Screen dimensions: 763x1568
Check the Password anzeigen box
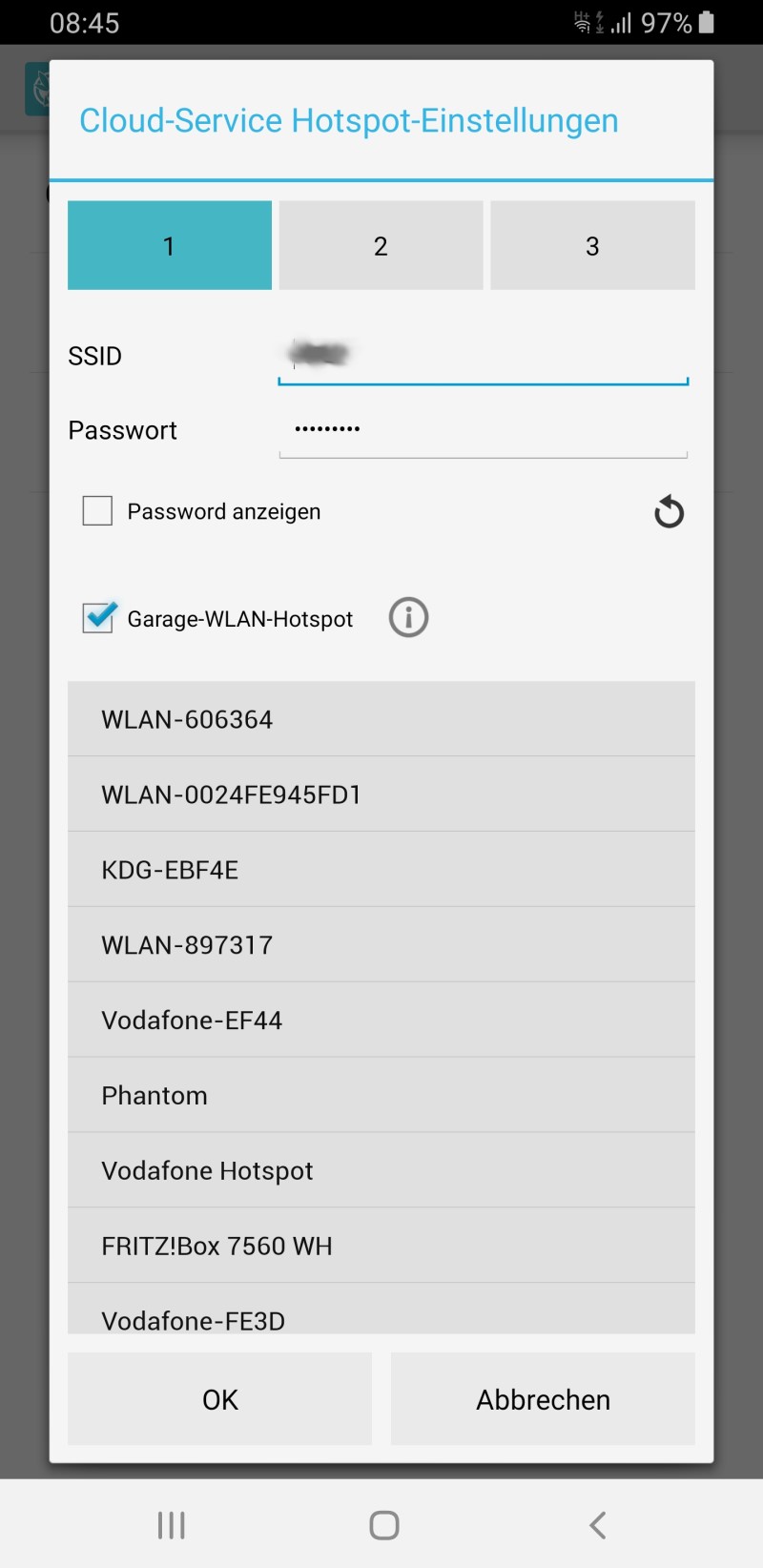point(97,511)
